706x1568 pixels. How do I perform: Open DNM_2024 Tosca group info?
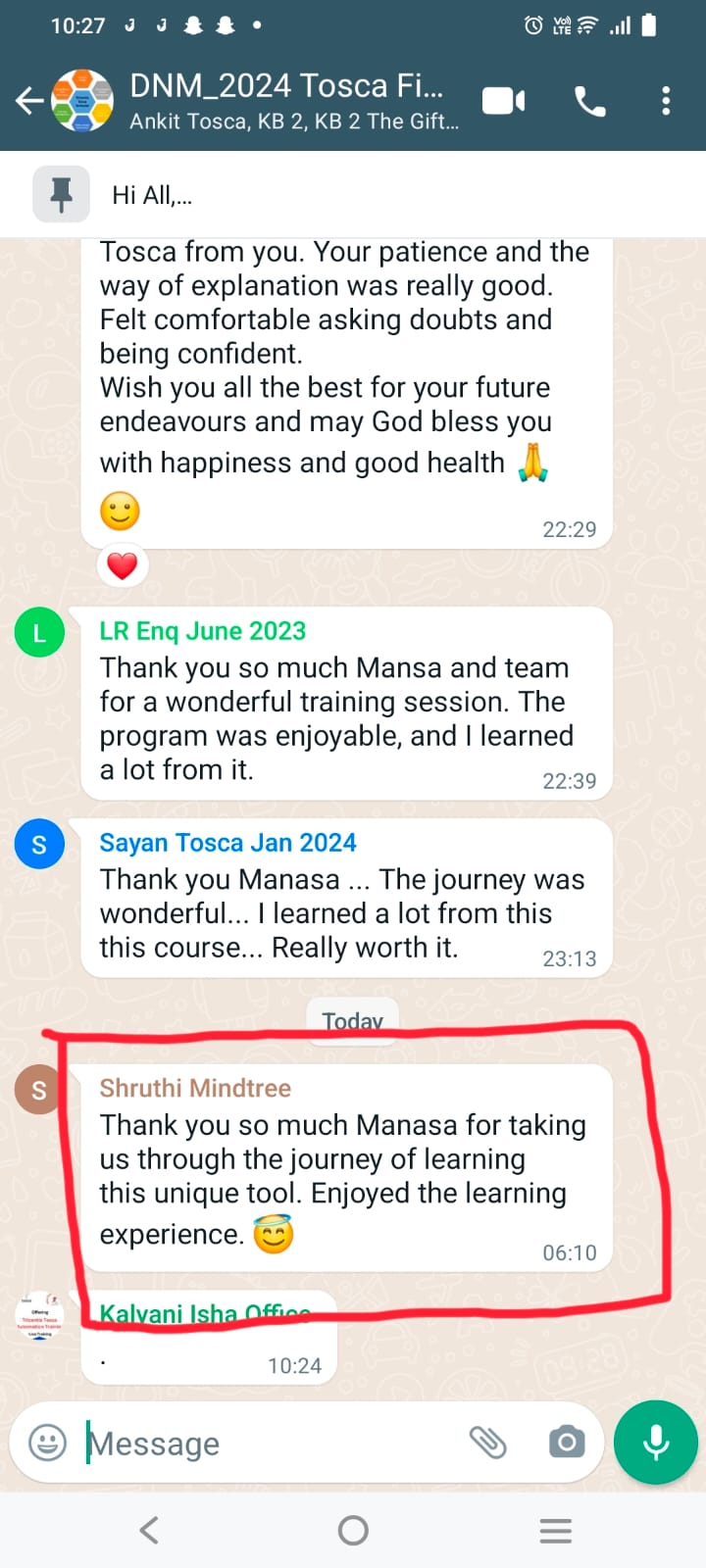(x=294, y=101)
